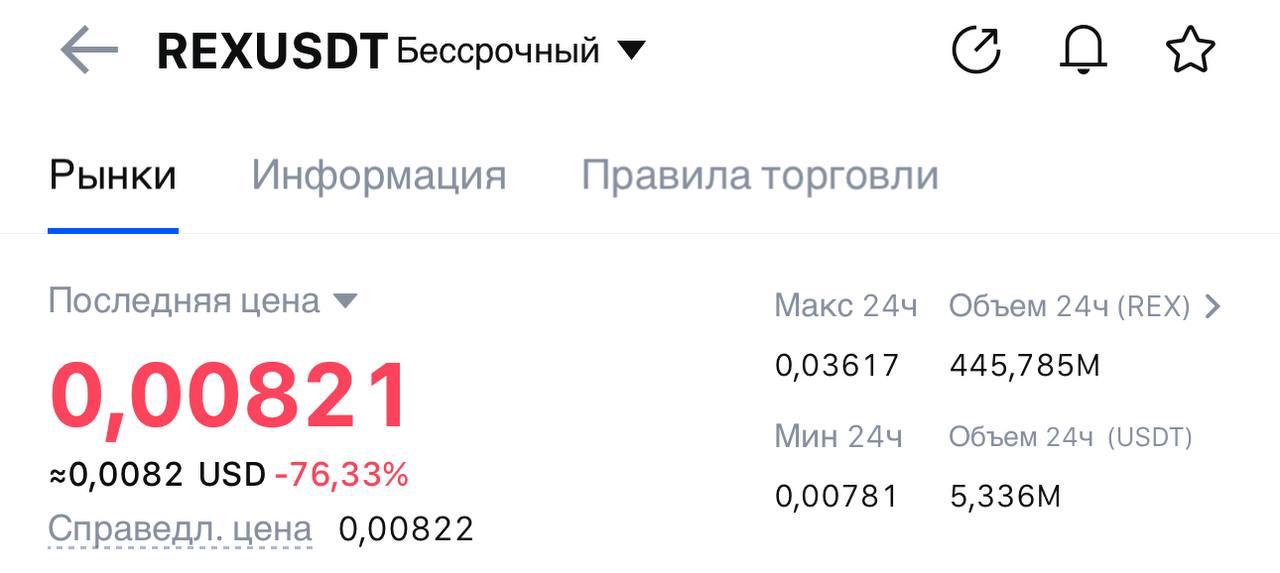
Task: Switch to the Информация tab
Action: coord(378,176)
